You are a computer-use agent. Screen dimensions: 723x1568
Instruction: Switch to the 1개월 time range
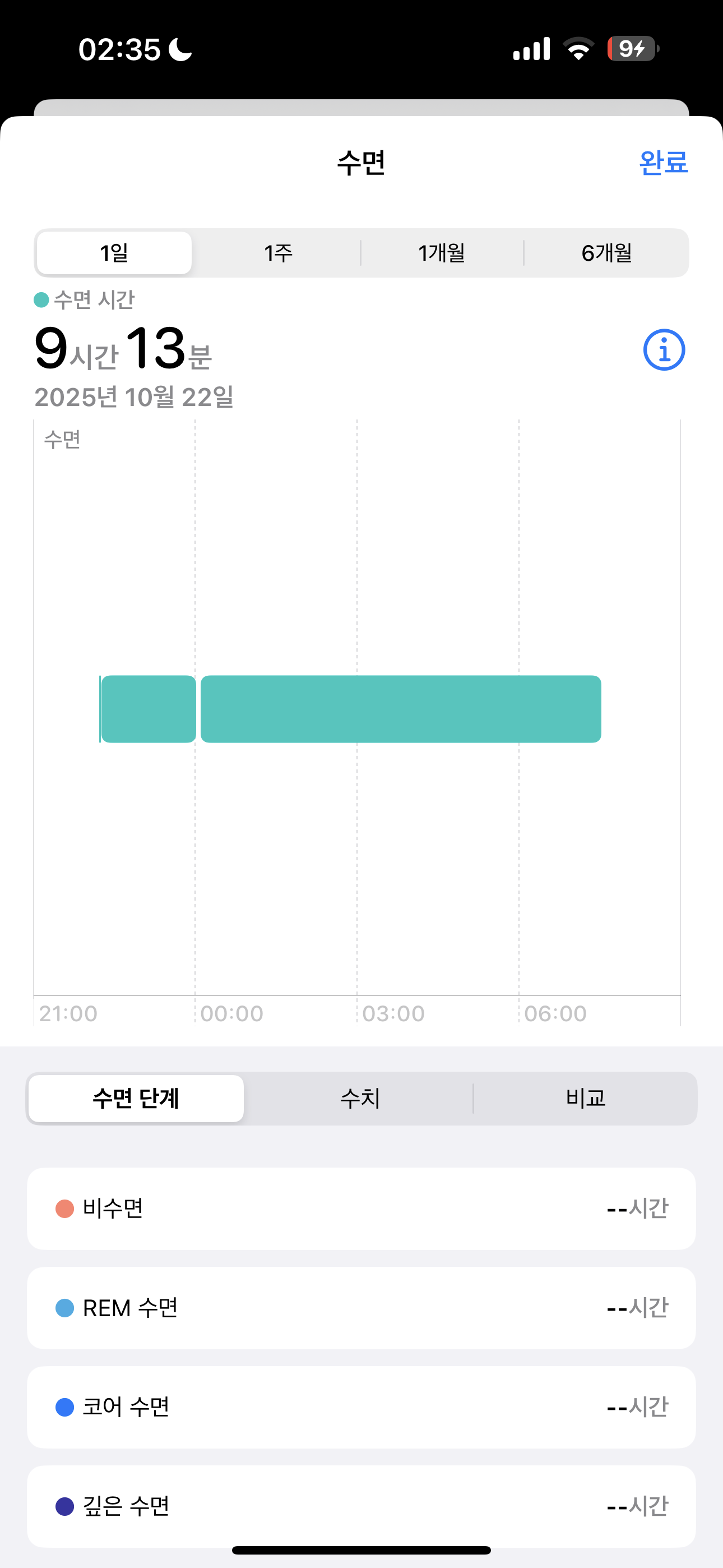(442, 252)
